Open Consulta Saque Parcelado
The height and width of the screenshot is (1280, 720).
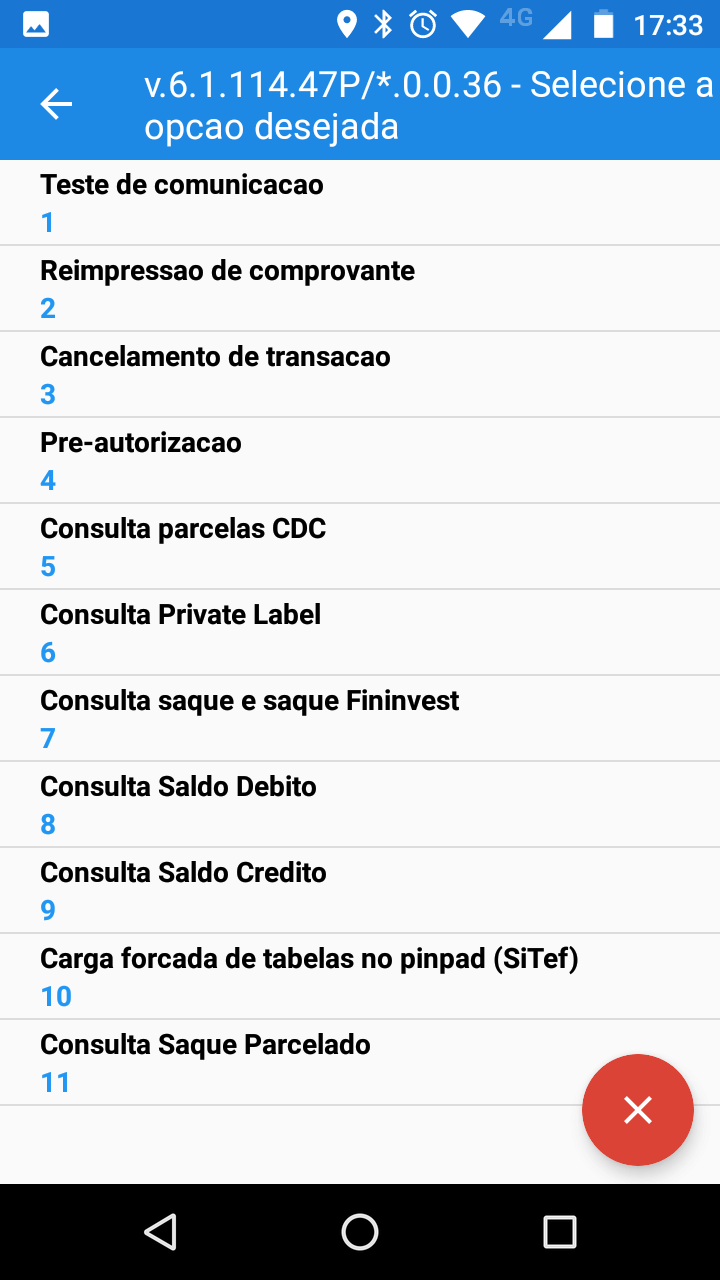[x=300, y=1062]
